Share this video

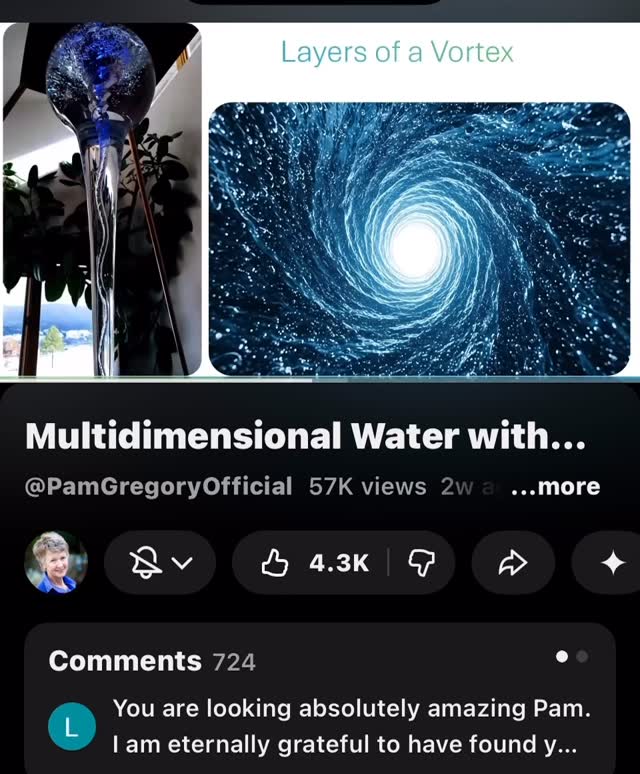[x=512, y=563]
